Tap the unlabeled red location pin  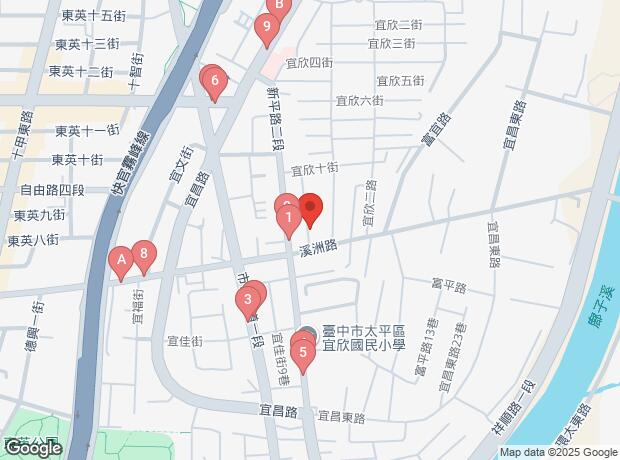pyautogui.click(x=309, y=209)
